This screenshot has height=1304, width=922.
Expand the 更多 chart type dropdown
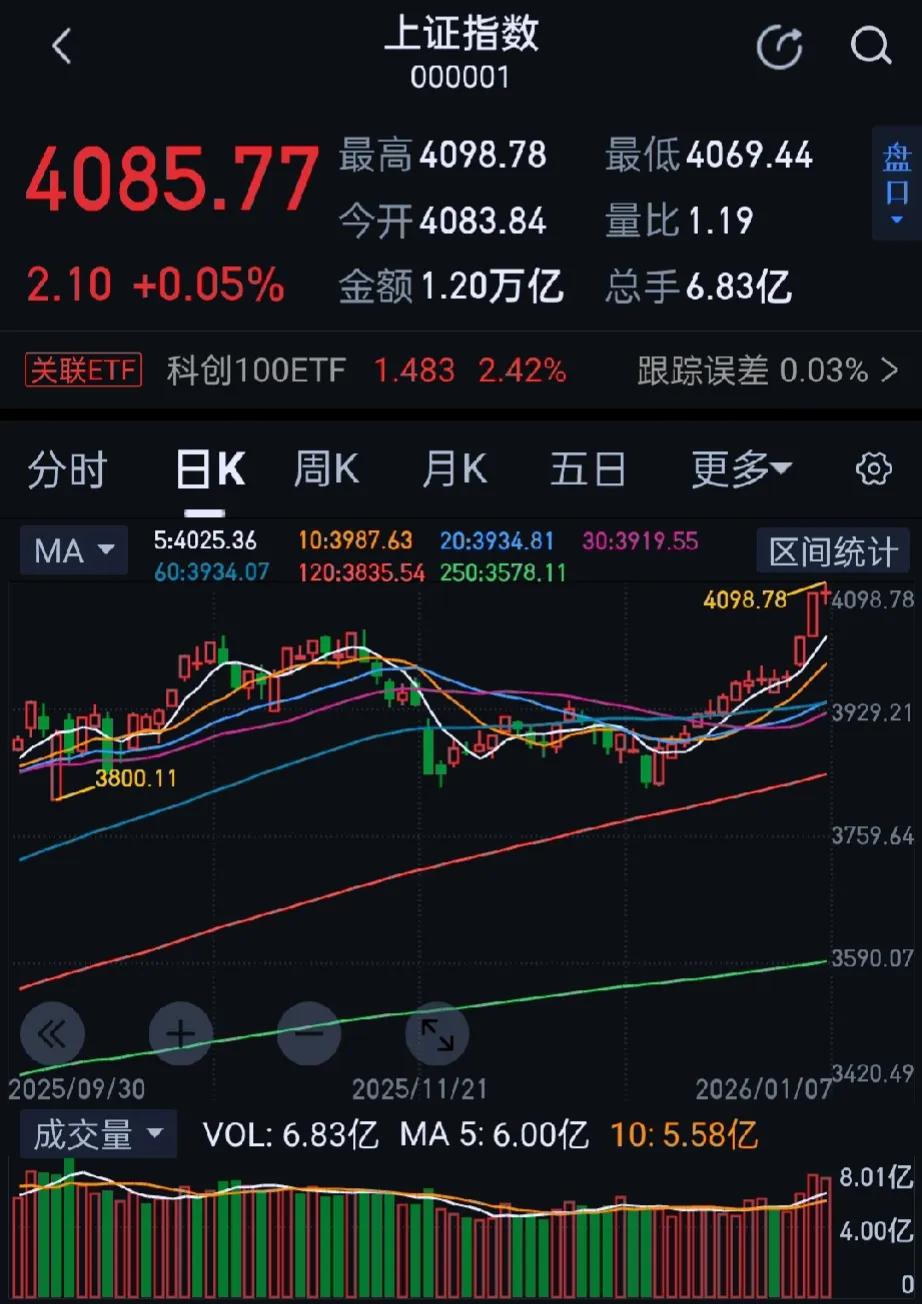pos(740,469)
